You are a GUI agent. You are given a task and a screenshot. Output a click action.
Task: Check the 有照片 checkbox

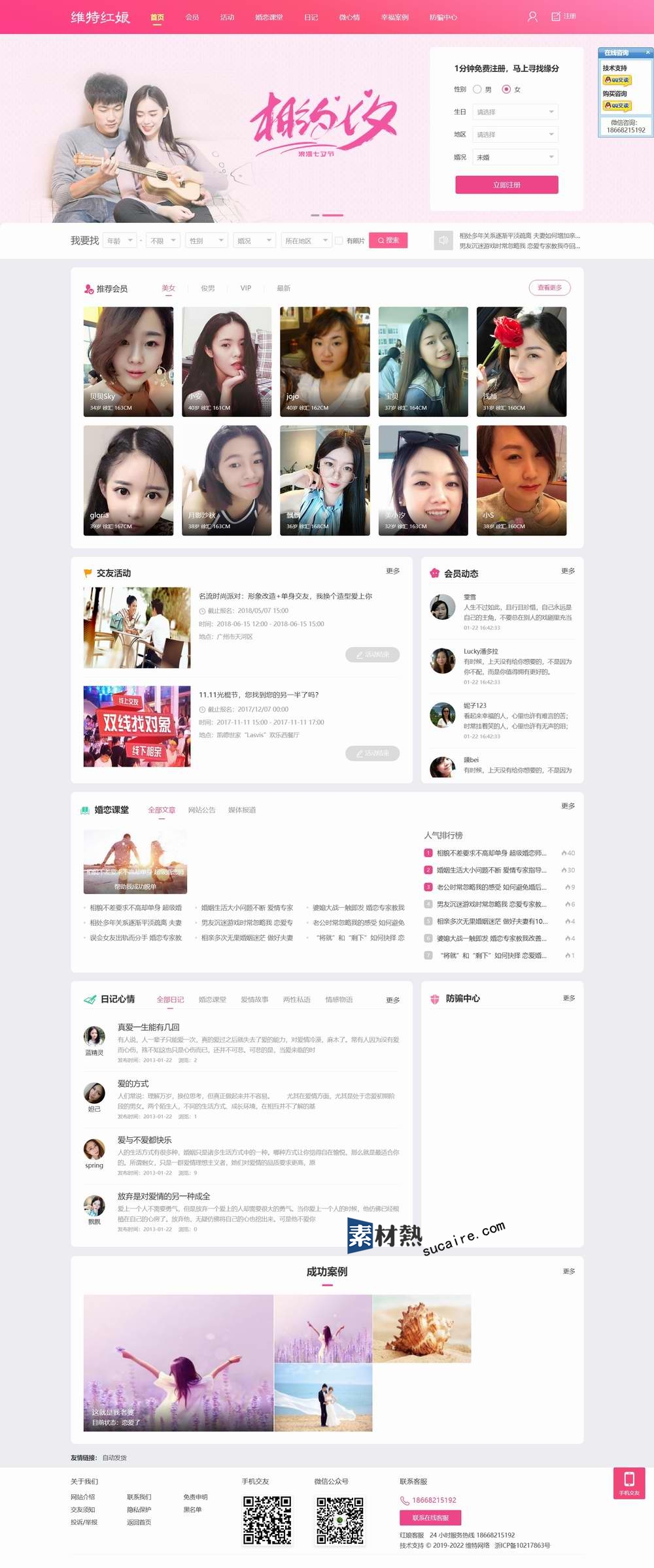339,241
